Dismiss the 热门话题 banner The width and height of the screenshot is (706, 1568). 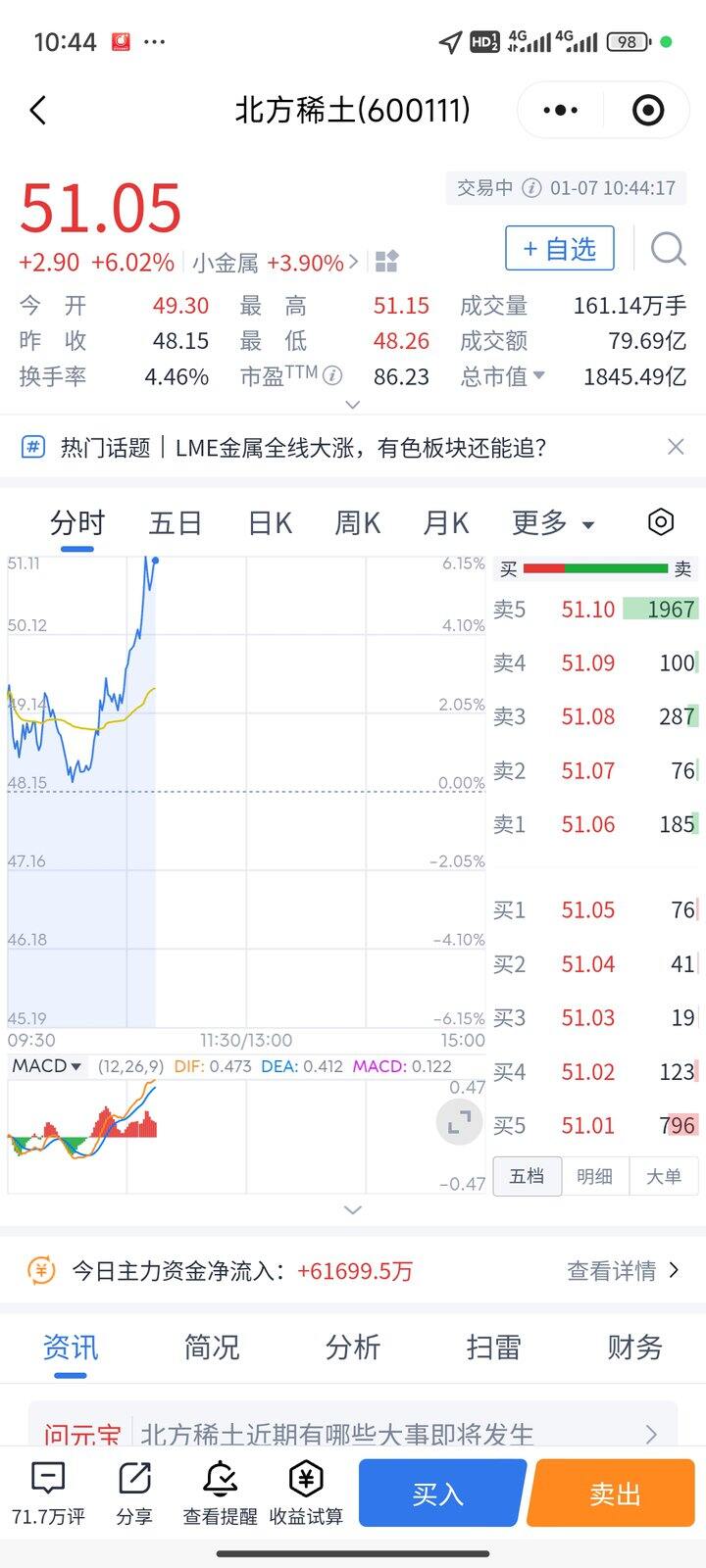[x=676, y=447]
